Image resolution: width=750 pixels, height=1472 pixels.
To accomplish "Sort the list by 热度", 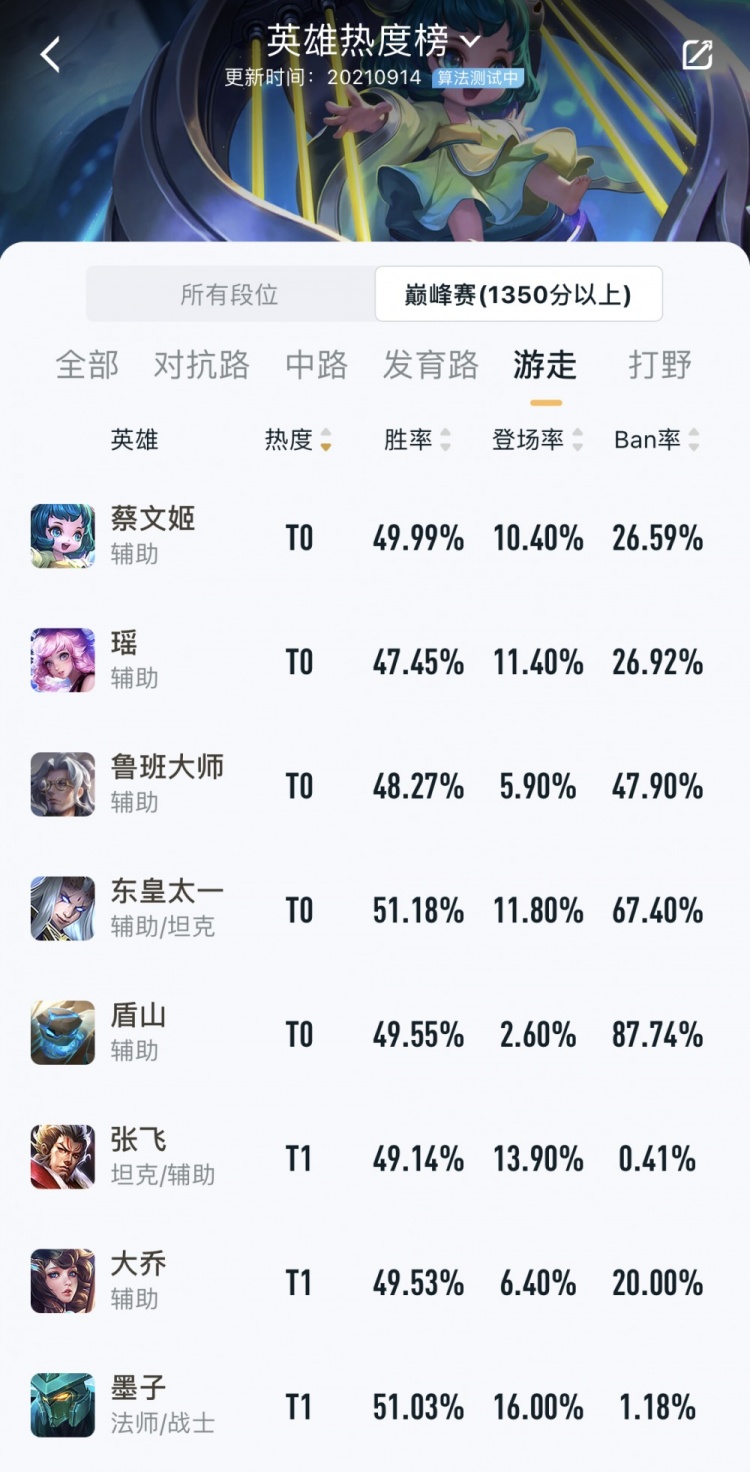I will (298, 440).
